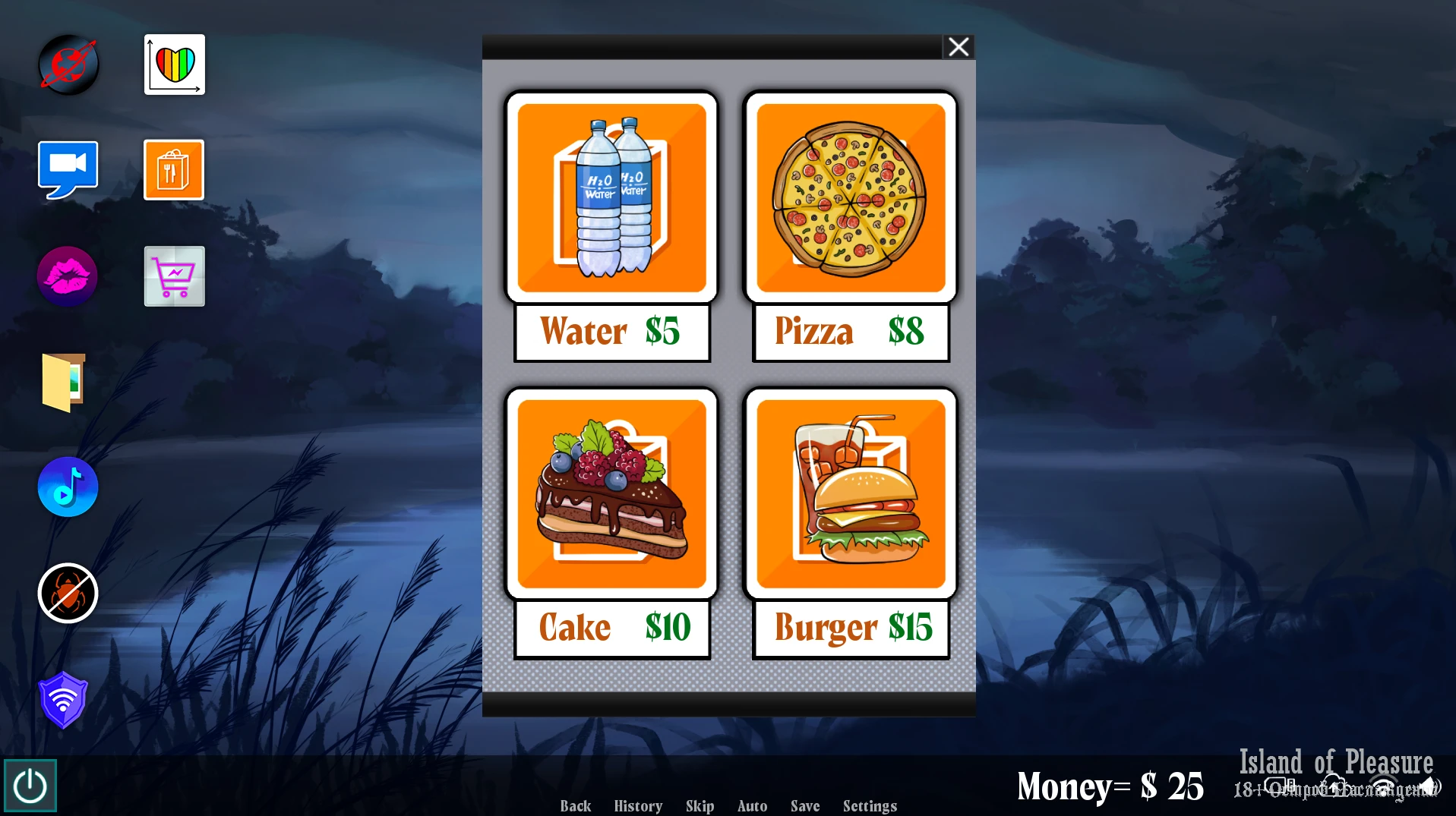Tap the power button

(x=30, y=786)
